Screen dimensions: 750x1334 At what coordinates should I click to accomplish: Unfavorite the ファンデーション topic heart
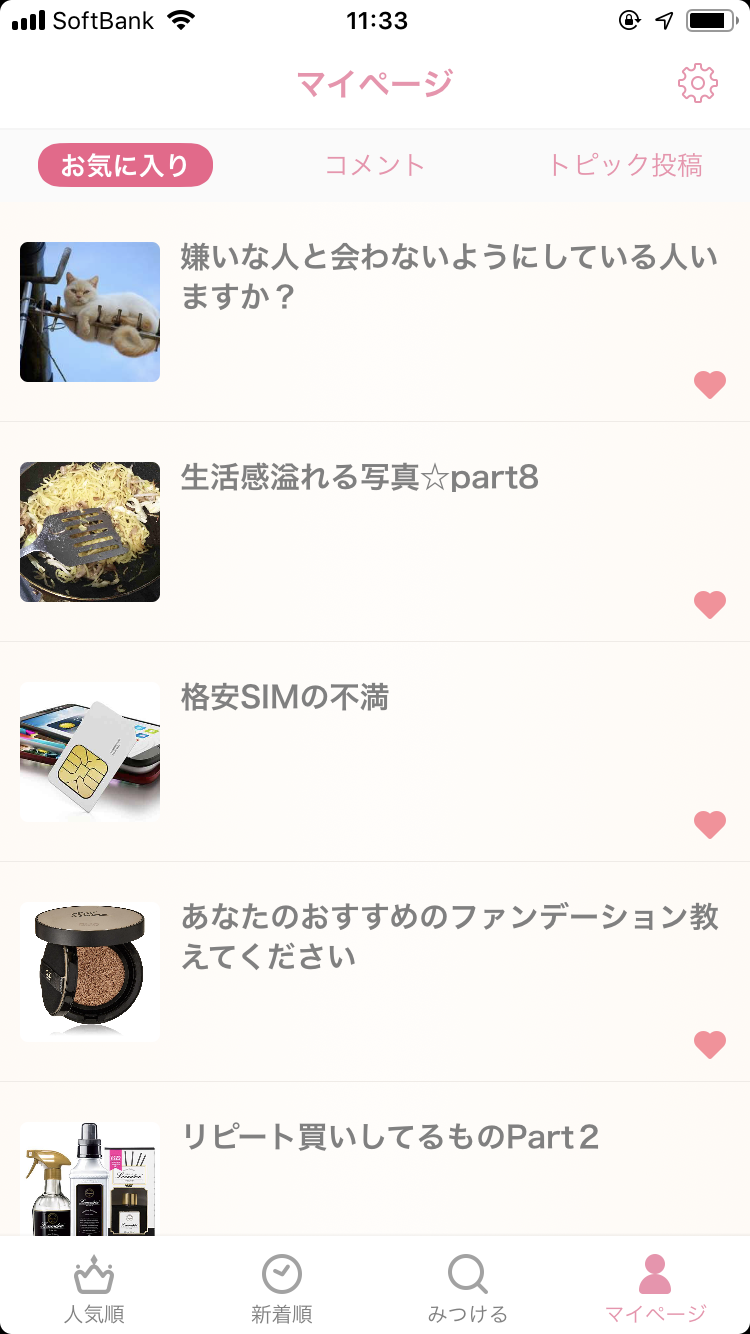[x=710, y=1044]
